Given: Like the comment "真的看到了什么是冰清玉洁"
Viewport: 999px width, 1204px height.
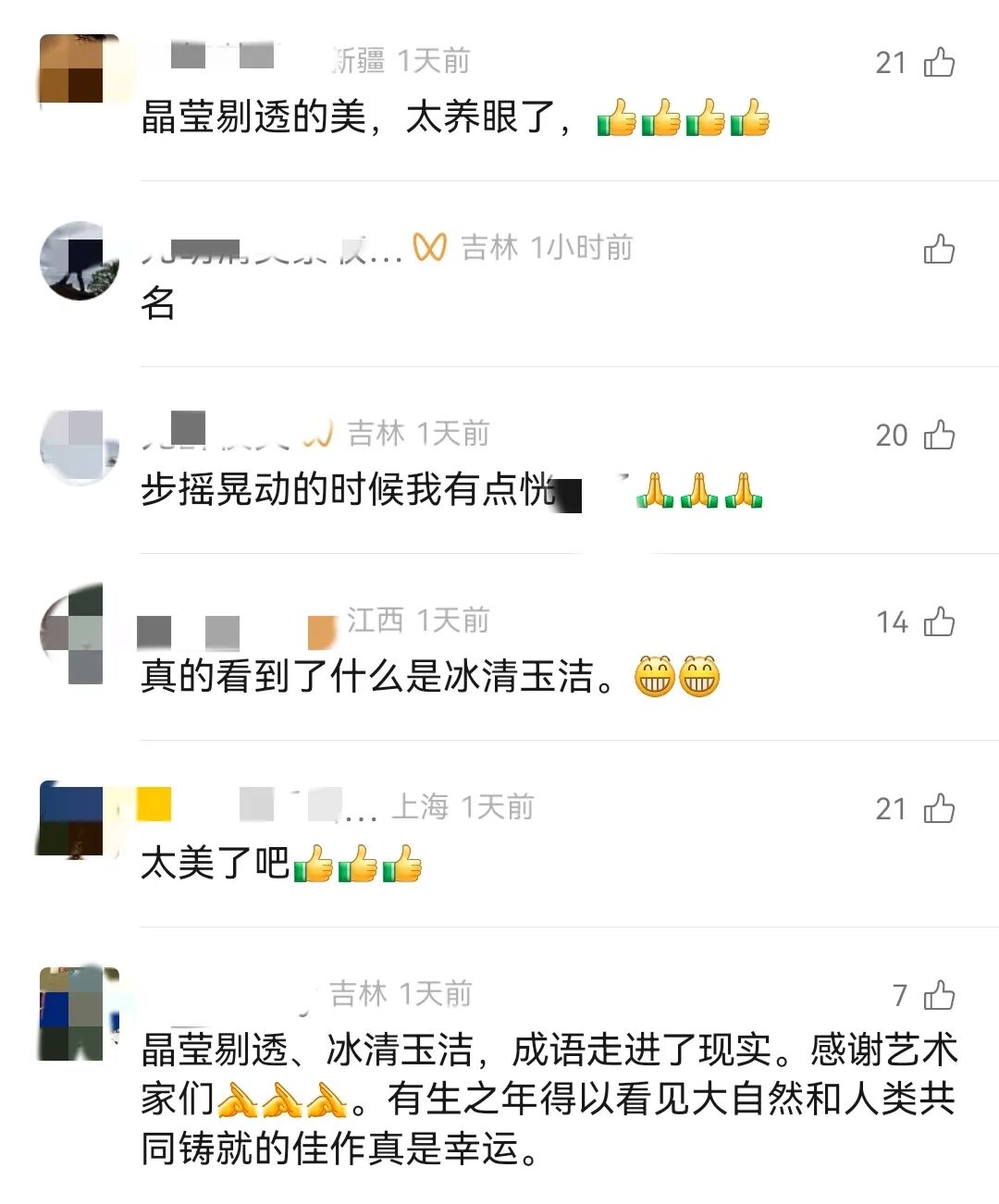Looking at the screenshot, I should (x=939, y=621).
